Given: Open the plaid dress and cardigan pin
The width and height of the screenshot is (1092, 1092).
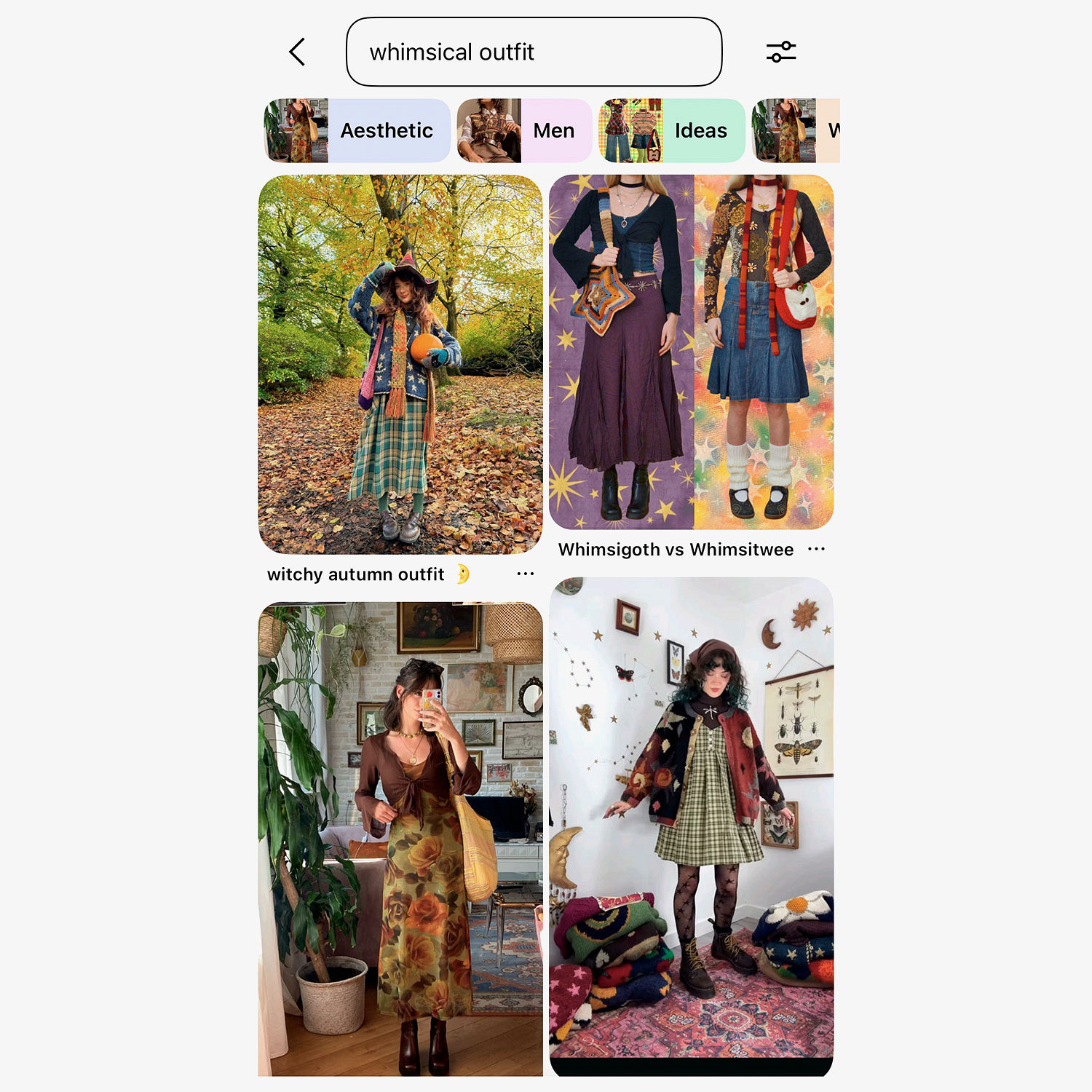Looking at the screenshot, I should pos(691,826).
